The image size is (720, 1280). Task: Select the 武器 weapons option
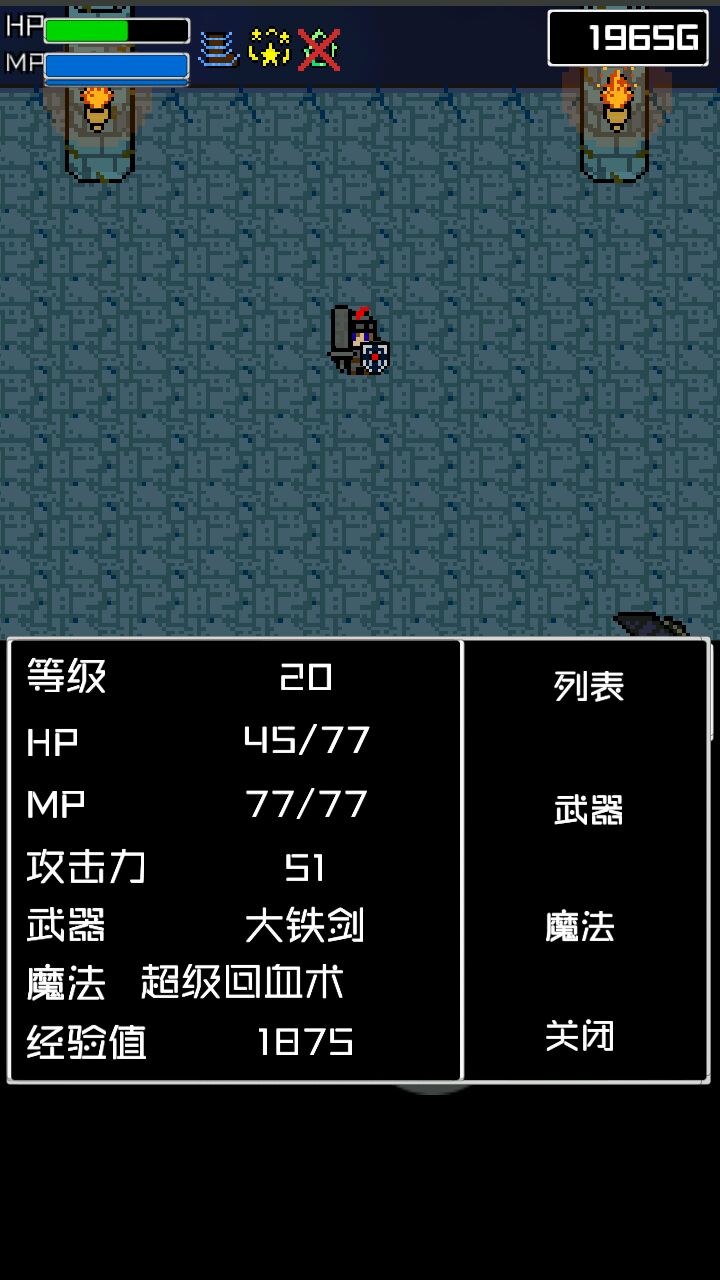coord(588,810)
